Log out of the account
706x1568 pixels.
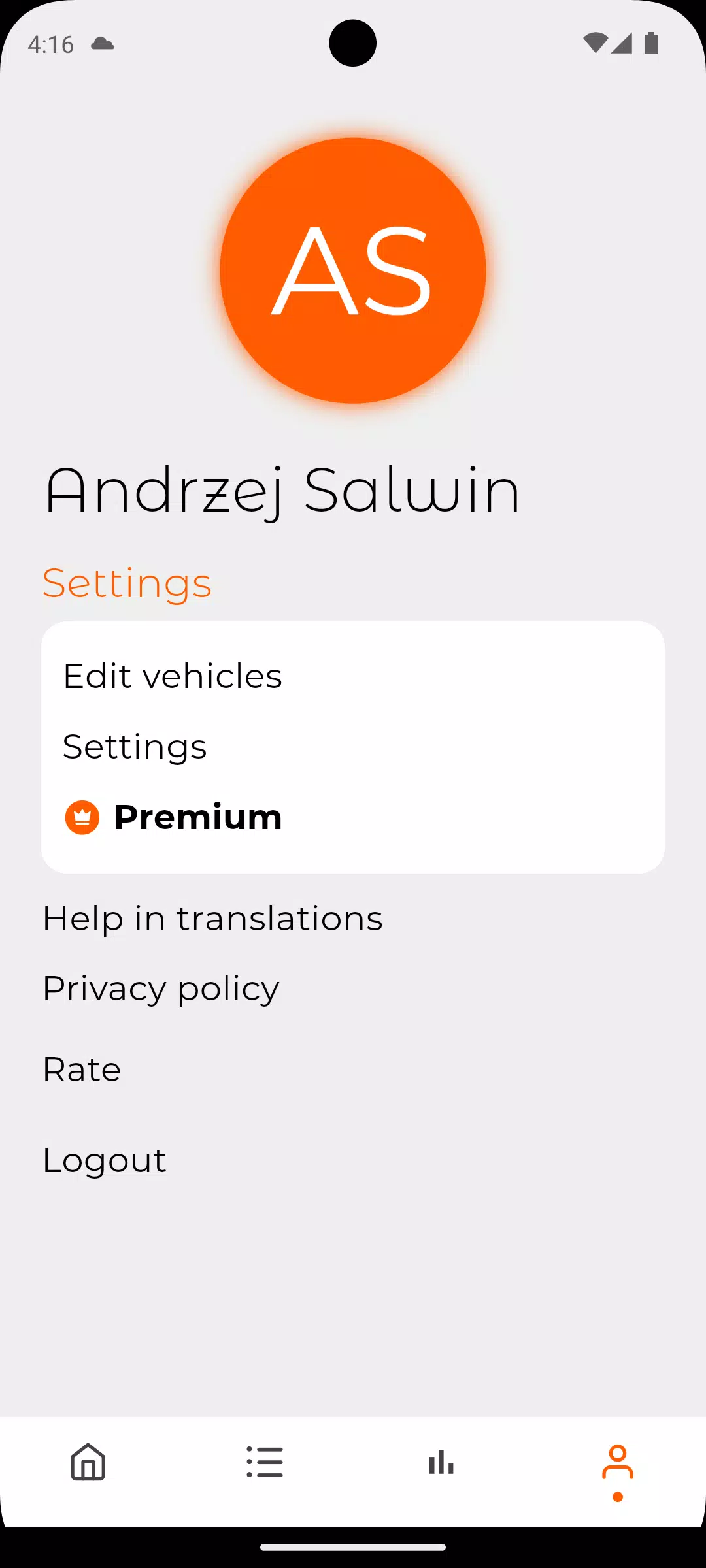coord(105,1160)
